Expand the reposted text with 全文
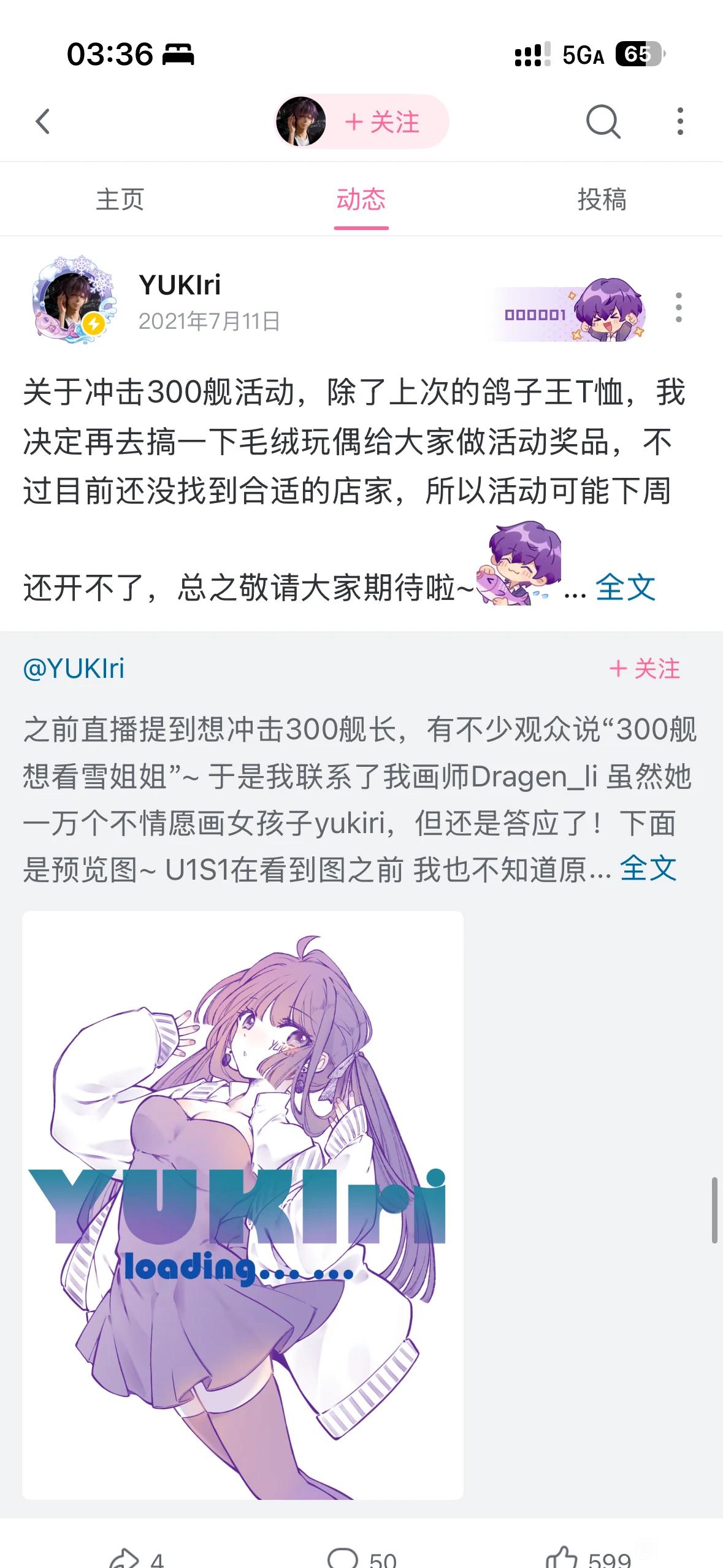723x1568 pixels. [x=648, y=869]
